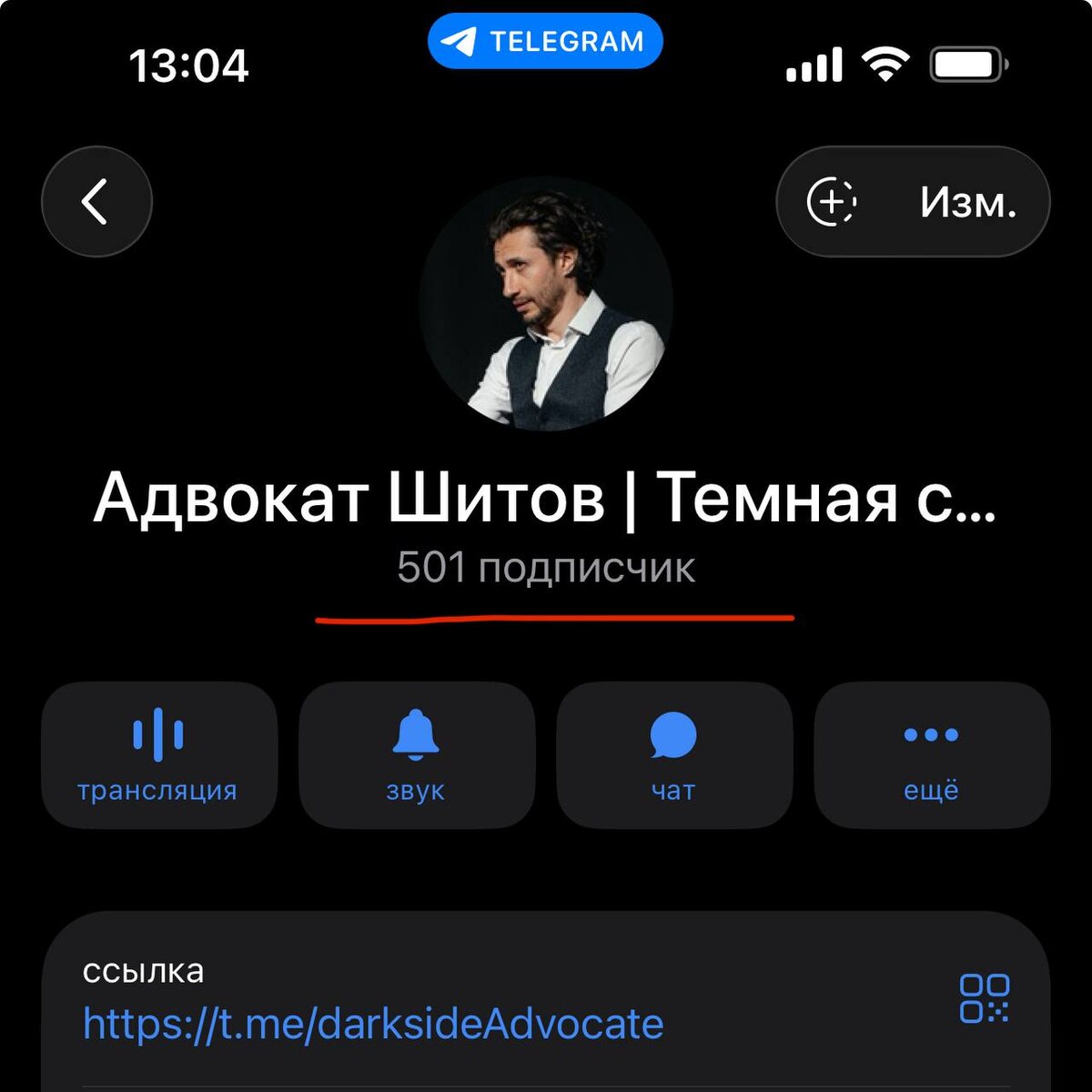The image size is (1092, 1092).
Task: Mute channel with the звук bell
Action: point(416,755)
